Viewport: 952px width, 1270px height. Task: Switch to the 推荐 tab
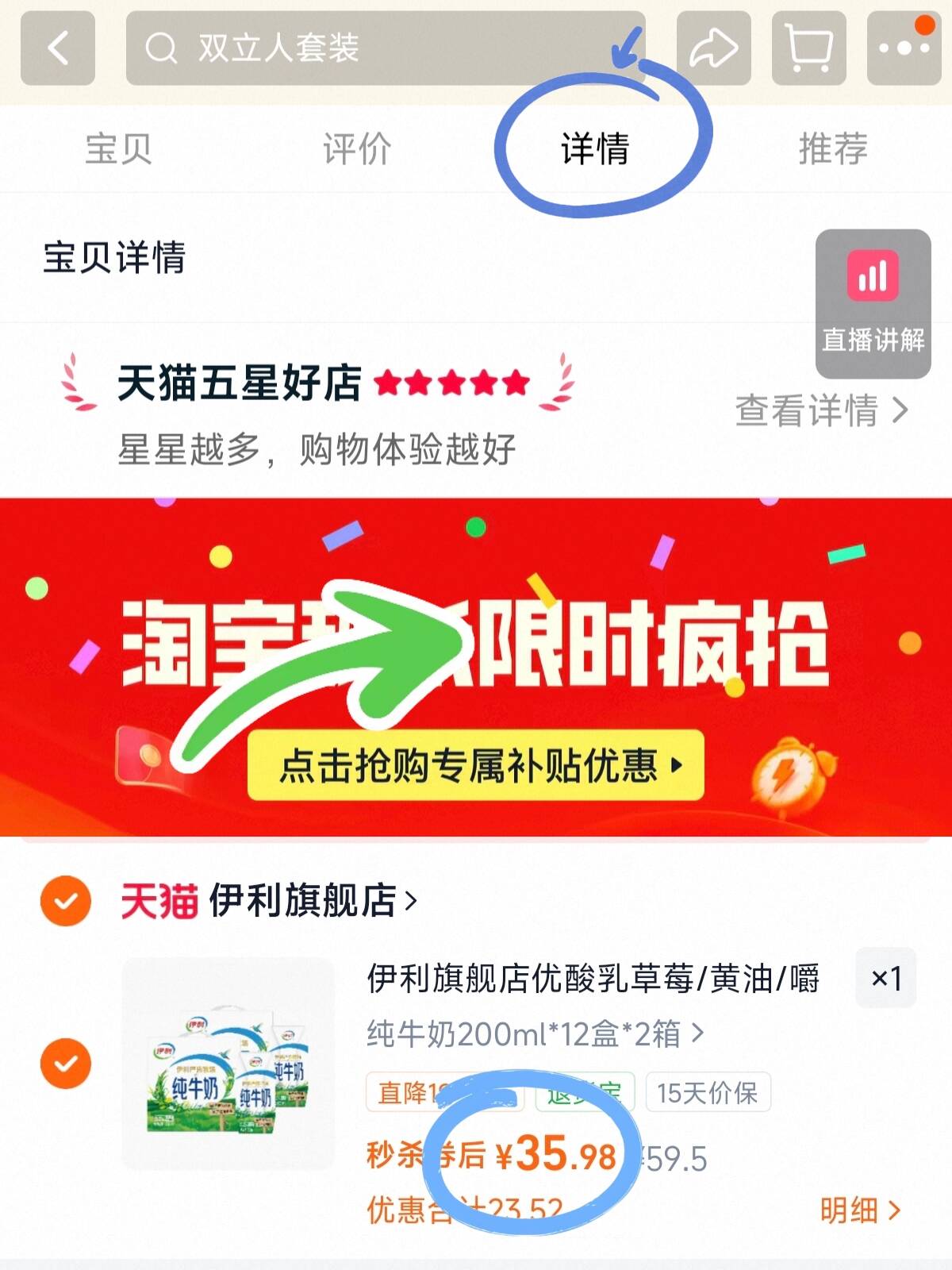833,148
